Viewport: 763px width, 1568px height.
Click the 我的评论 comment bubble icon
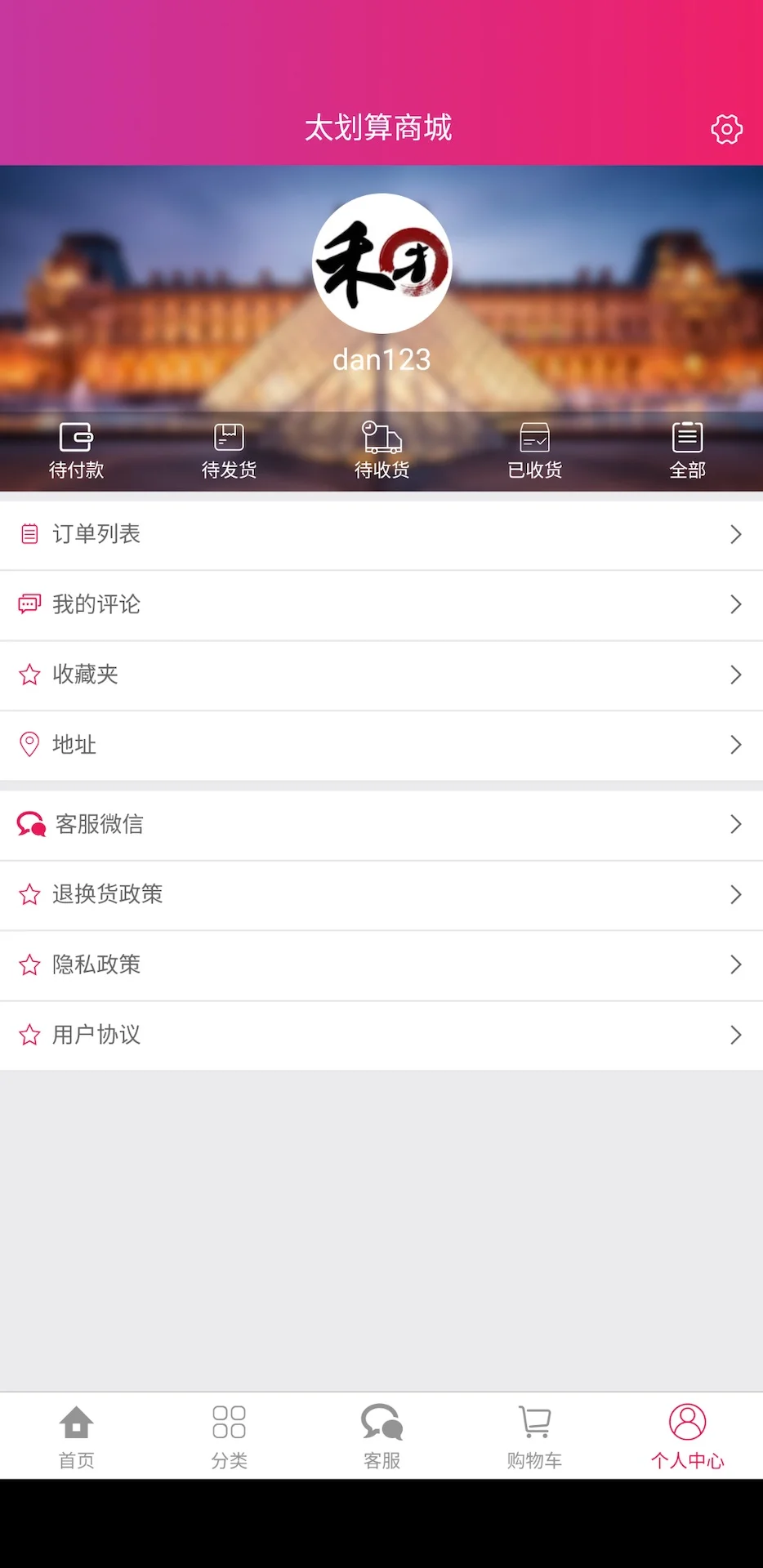[x=29, y=604]
